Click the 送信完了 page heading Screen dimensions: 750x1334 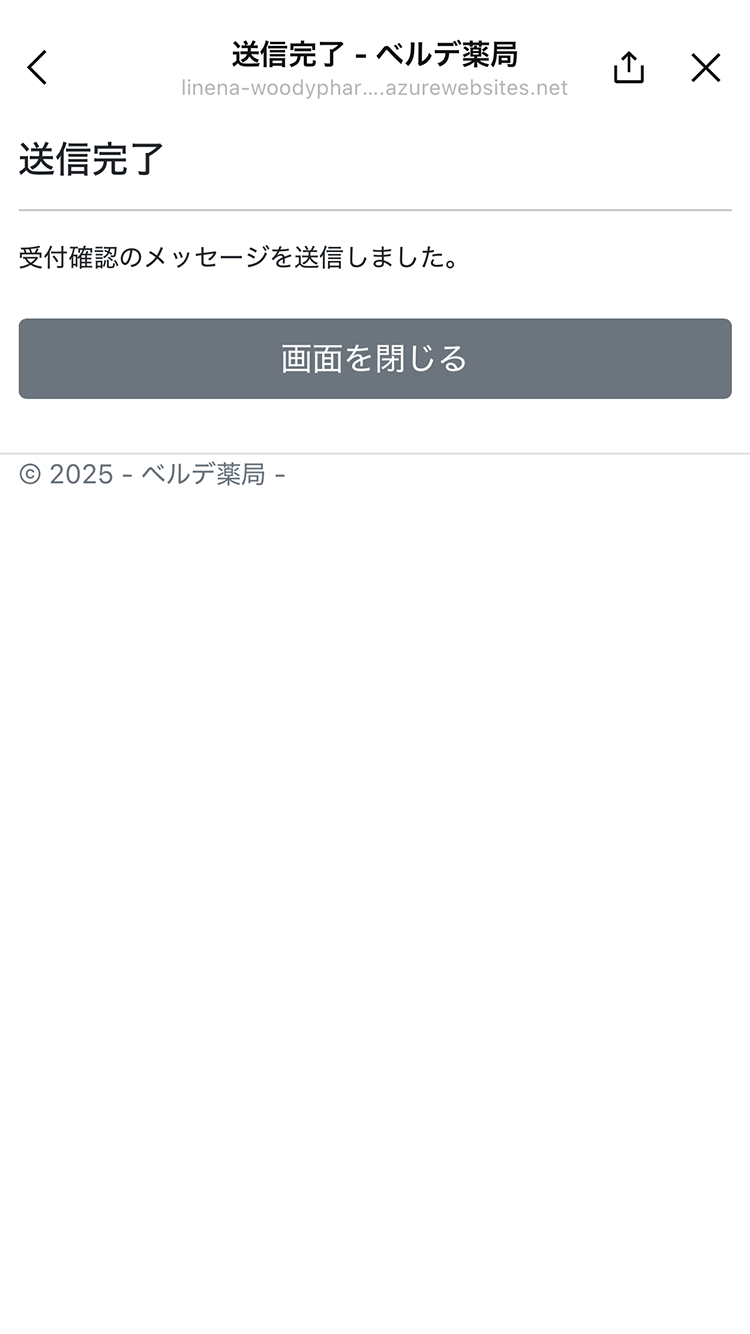click(88, 158)
